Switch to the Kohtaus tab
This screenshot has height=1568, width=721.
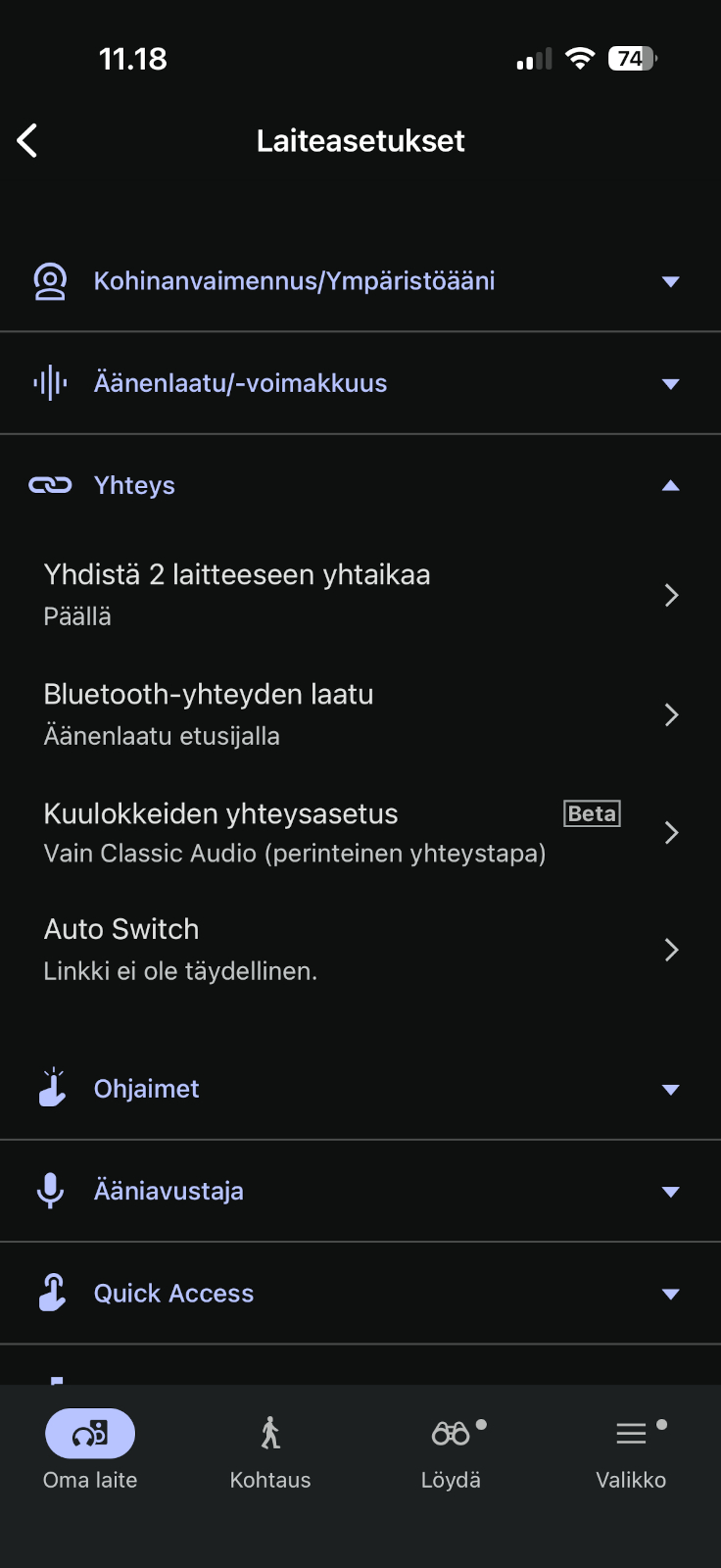tap(270, 1450)
